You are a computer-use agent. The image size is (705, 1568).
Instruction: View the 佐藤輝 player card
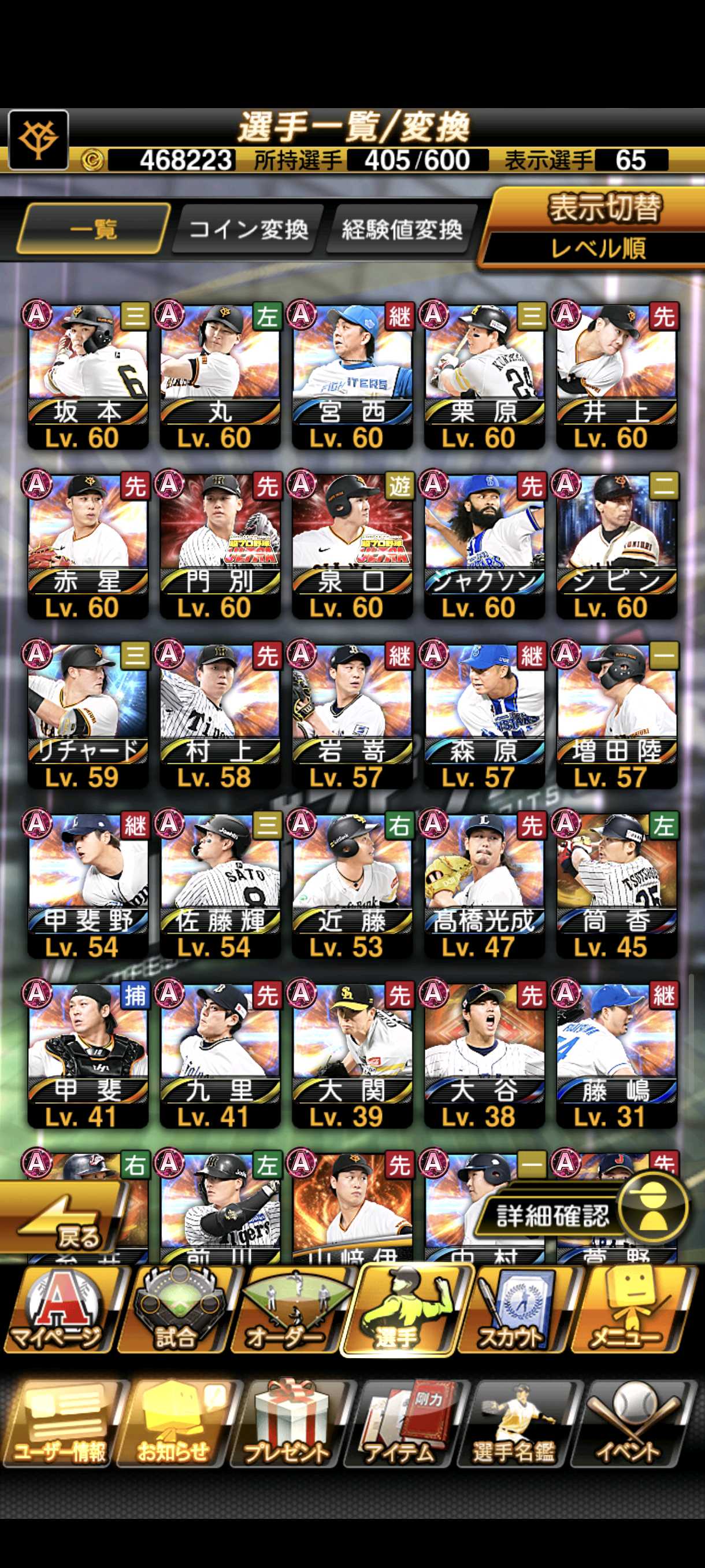pos(220,883)
